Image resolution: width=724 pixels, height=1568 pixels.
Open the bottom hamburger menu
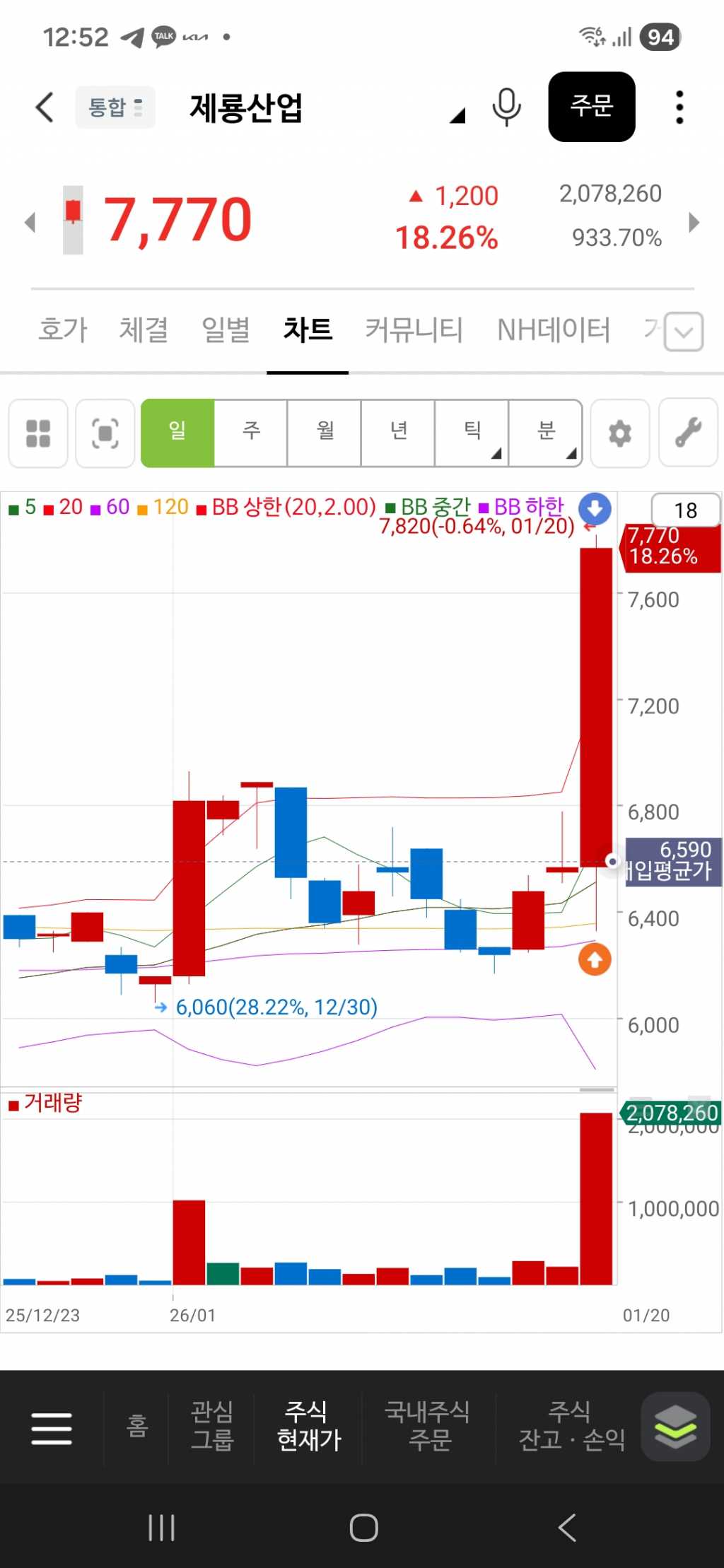coord(52,1428)
